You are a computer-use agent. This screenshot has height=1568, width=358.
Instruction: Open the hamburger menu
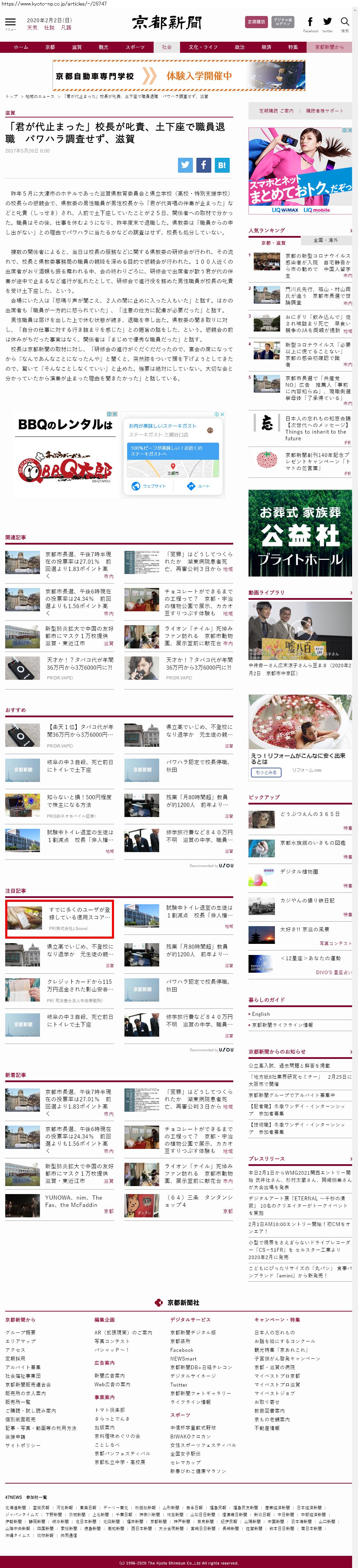pos(10,23)
